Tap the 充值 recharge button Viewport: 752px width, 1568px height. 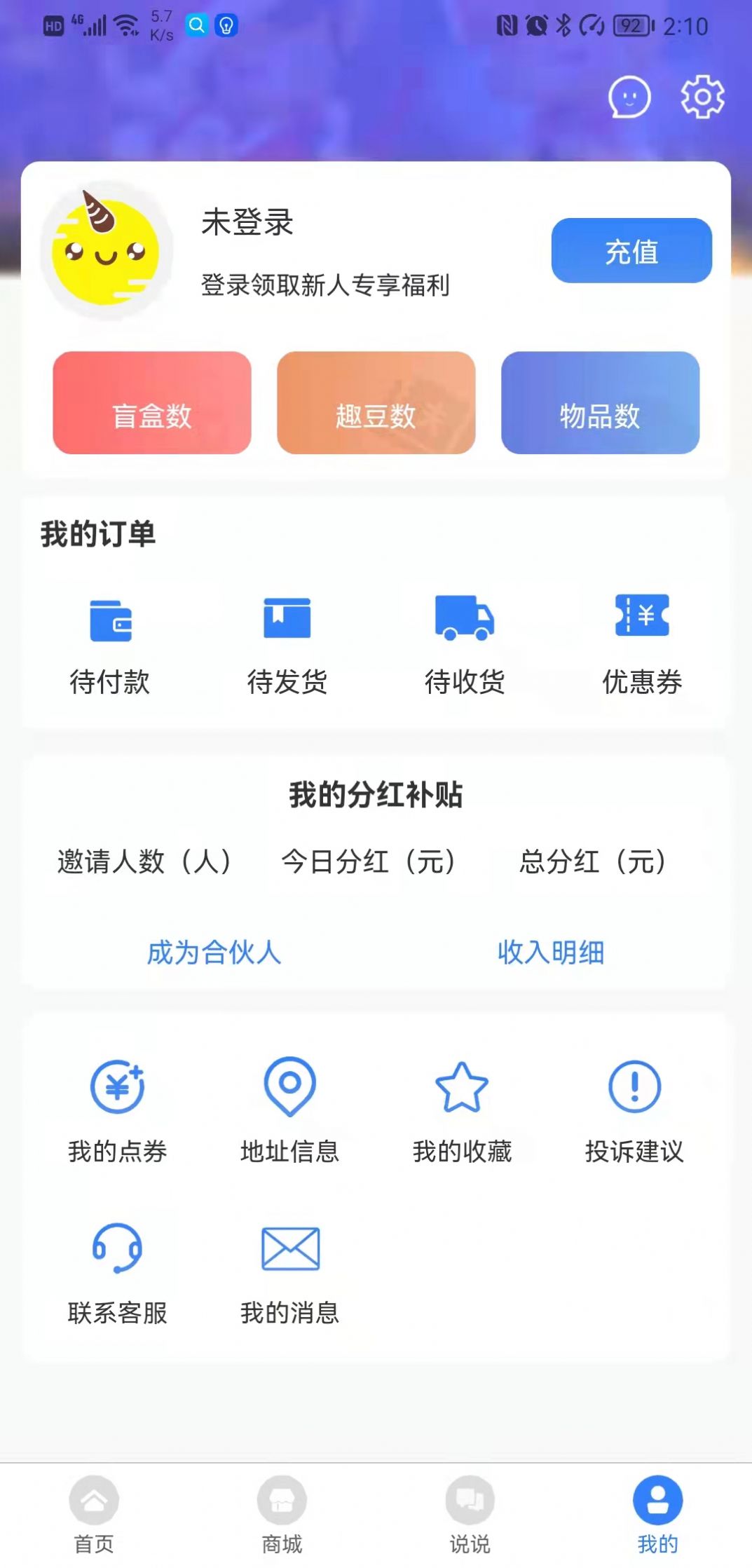(x=631, y=251)
